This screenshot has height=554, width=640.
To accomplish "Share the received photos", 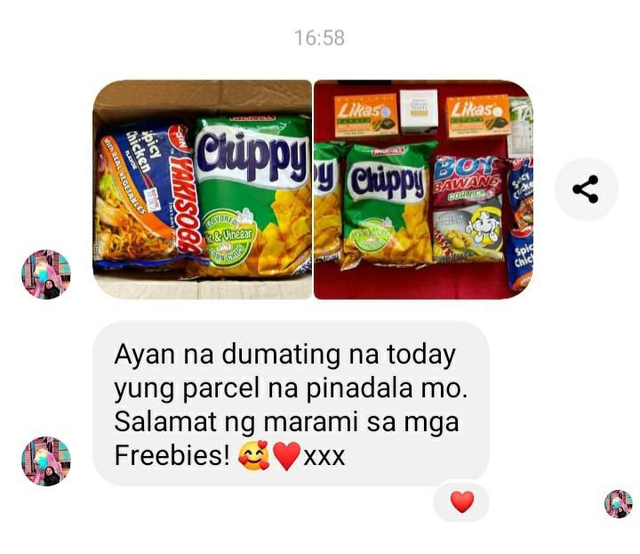I will click(586, 189).
